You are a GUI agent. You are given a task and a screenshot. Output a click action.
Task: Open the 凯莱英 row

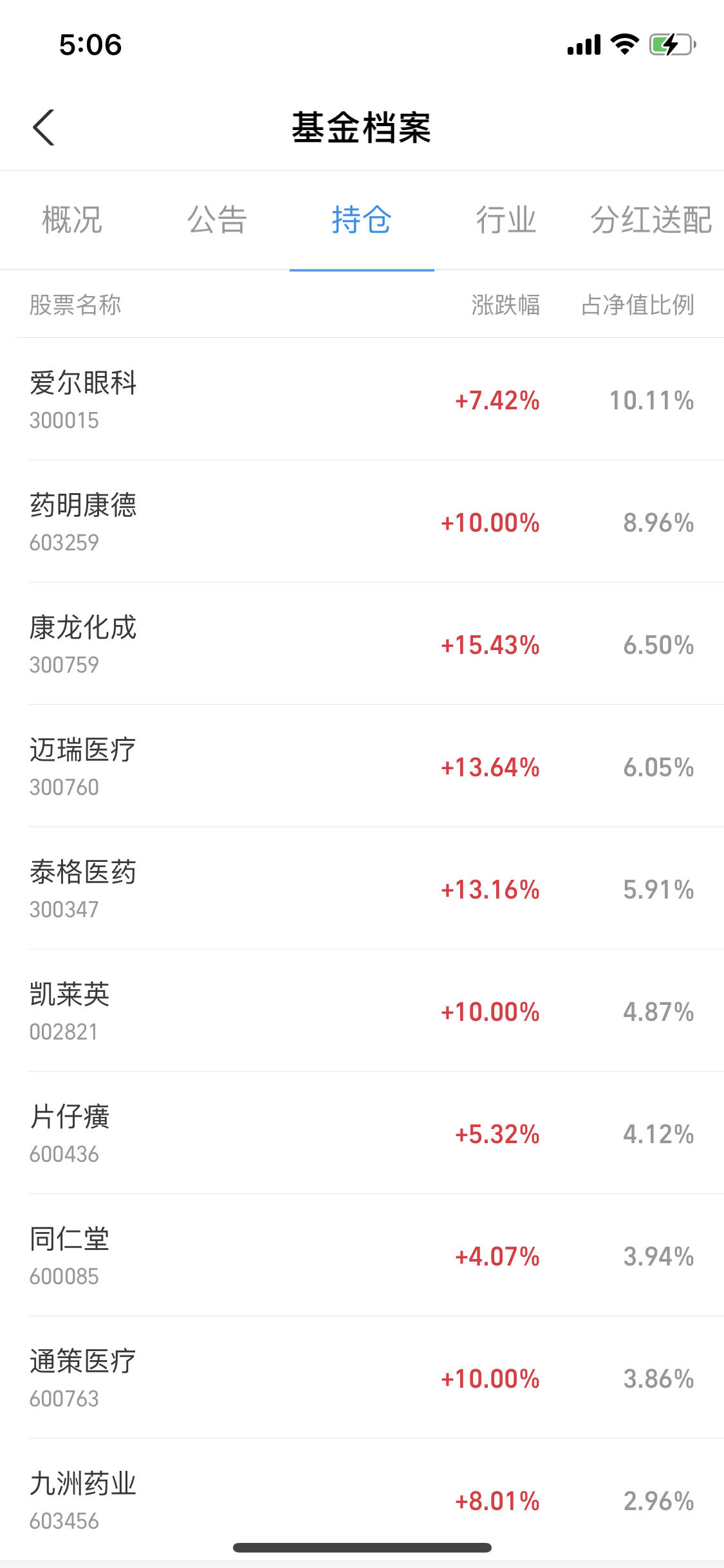tap(362, 1011)
